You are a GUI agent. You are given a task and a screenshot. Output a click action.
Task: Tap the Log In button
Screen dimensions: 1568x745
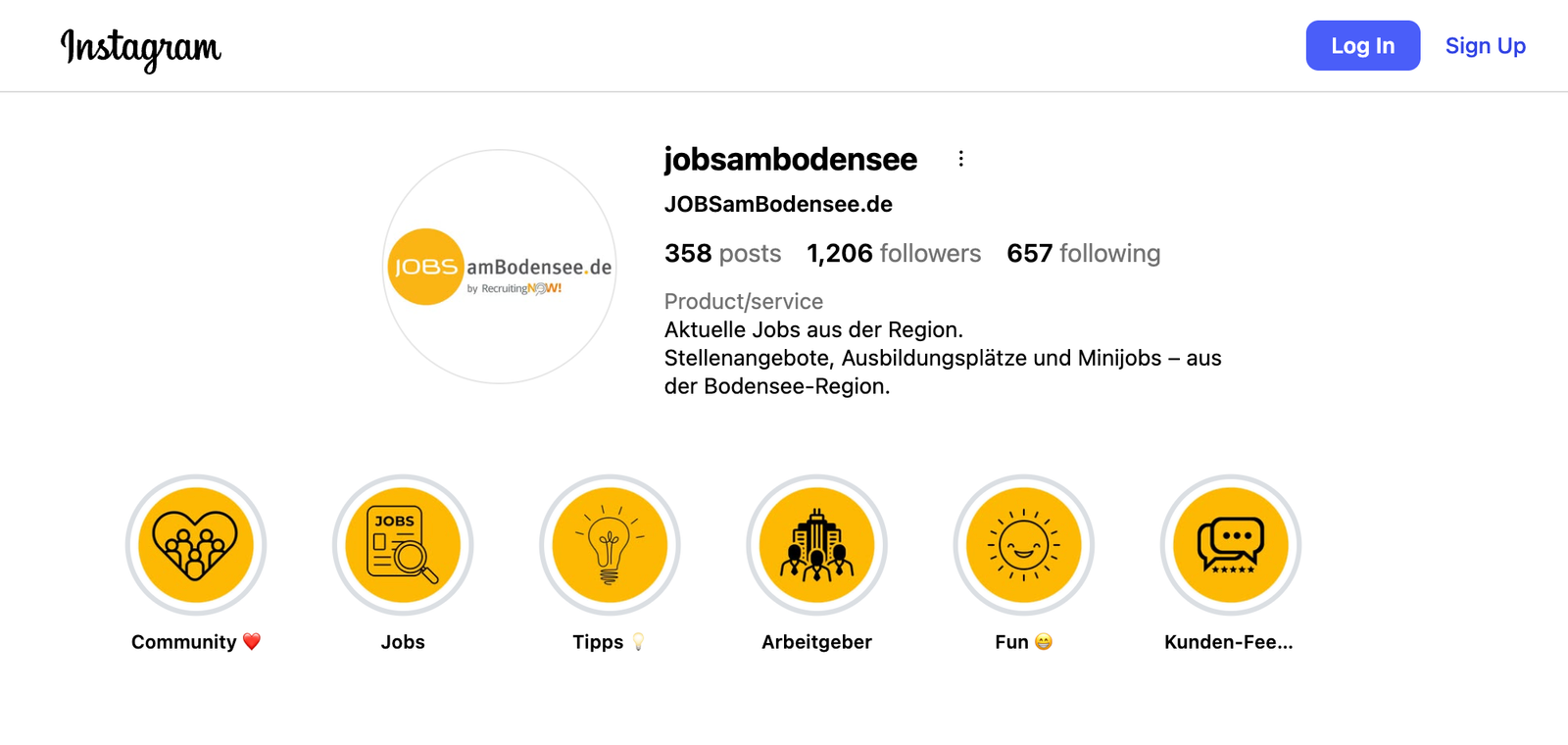click(x=1362, y=46)
